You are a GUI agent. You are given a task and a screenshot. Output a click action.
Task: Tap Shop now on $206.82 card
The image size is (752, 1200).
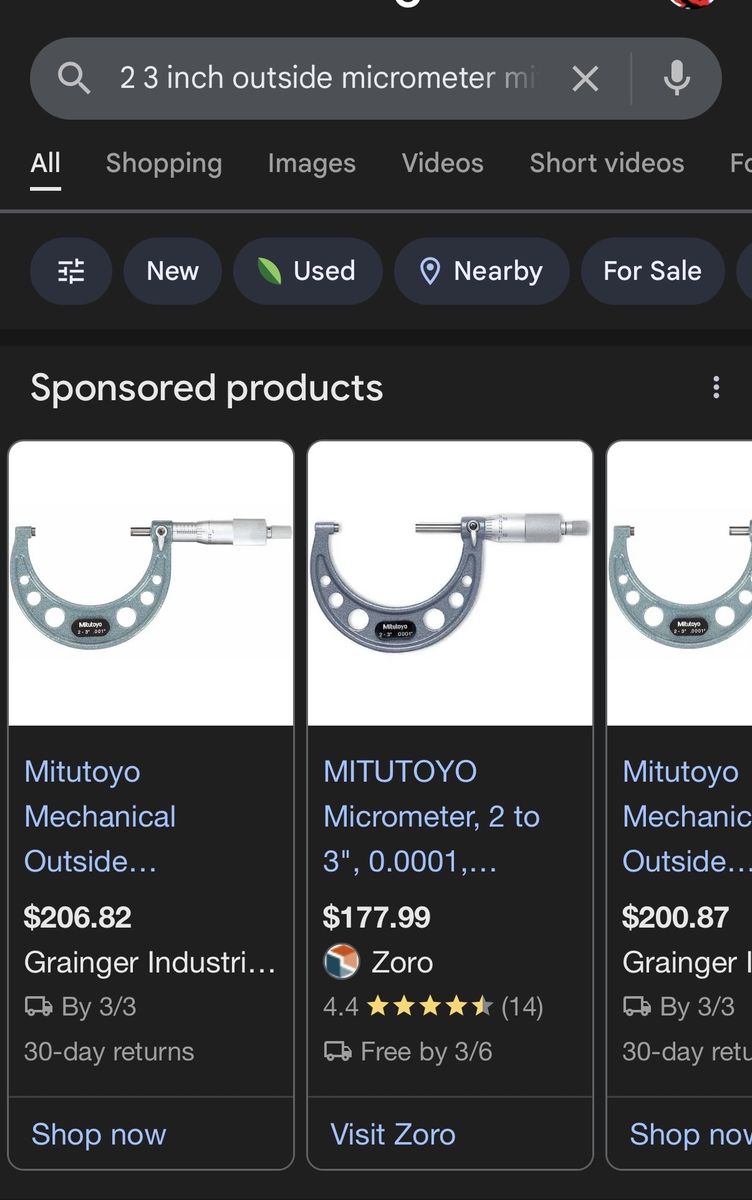(x=99, y=1134)
